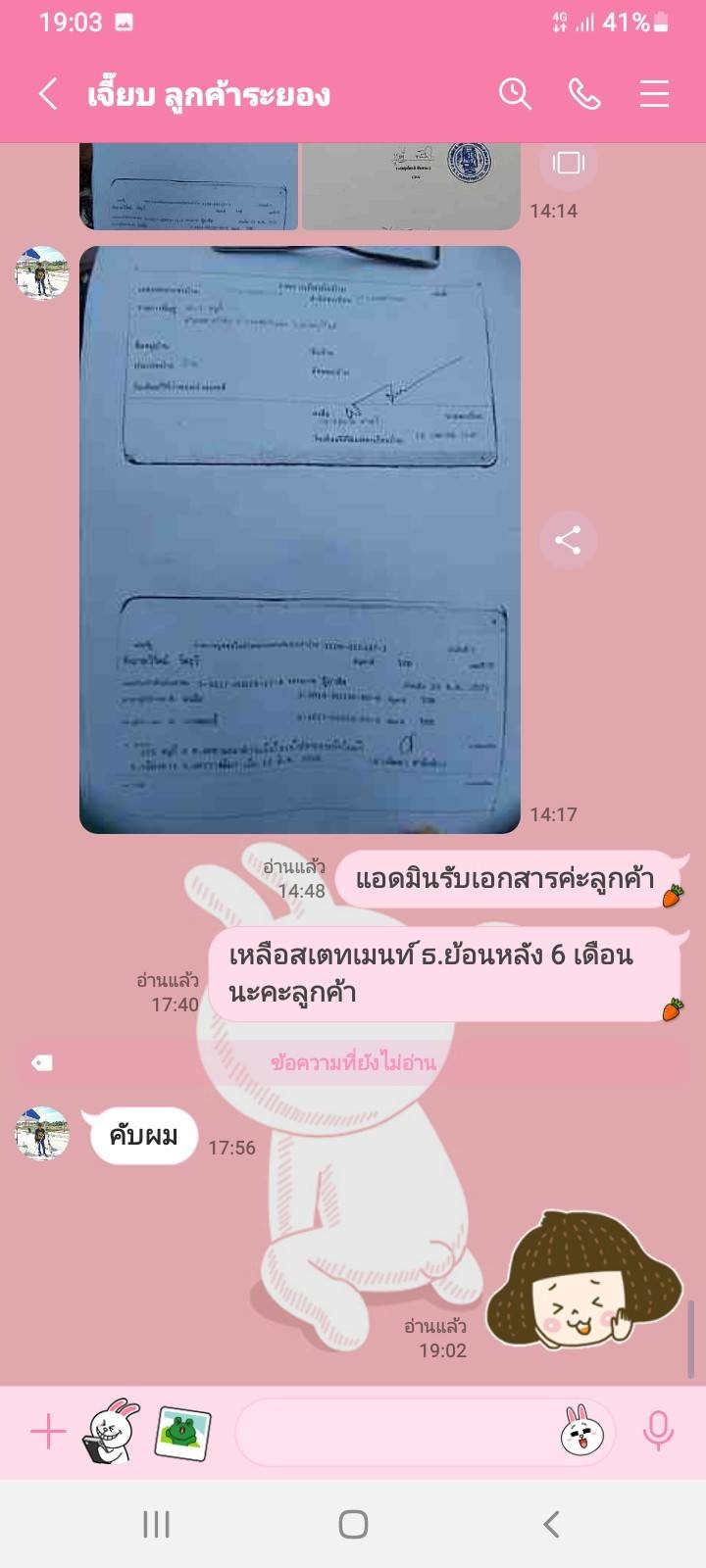Viewport: 706px width, 1568px height.
Task: Record a voice message
Action: (658, 1432)
